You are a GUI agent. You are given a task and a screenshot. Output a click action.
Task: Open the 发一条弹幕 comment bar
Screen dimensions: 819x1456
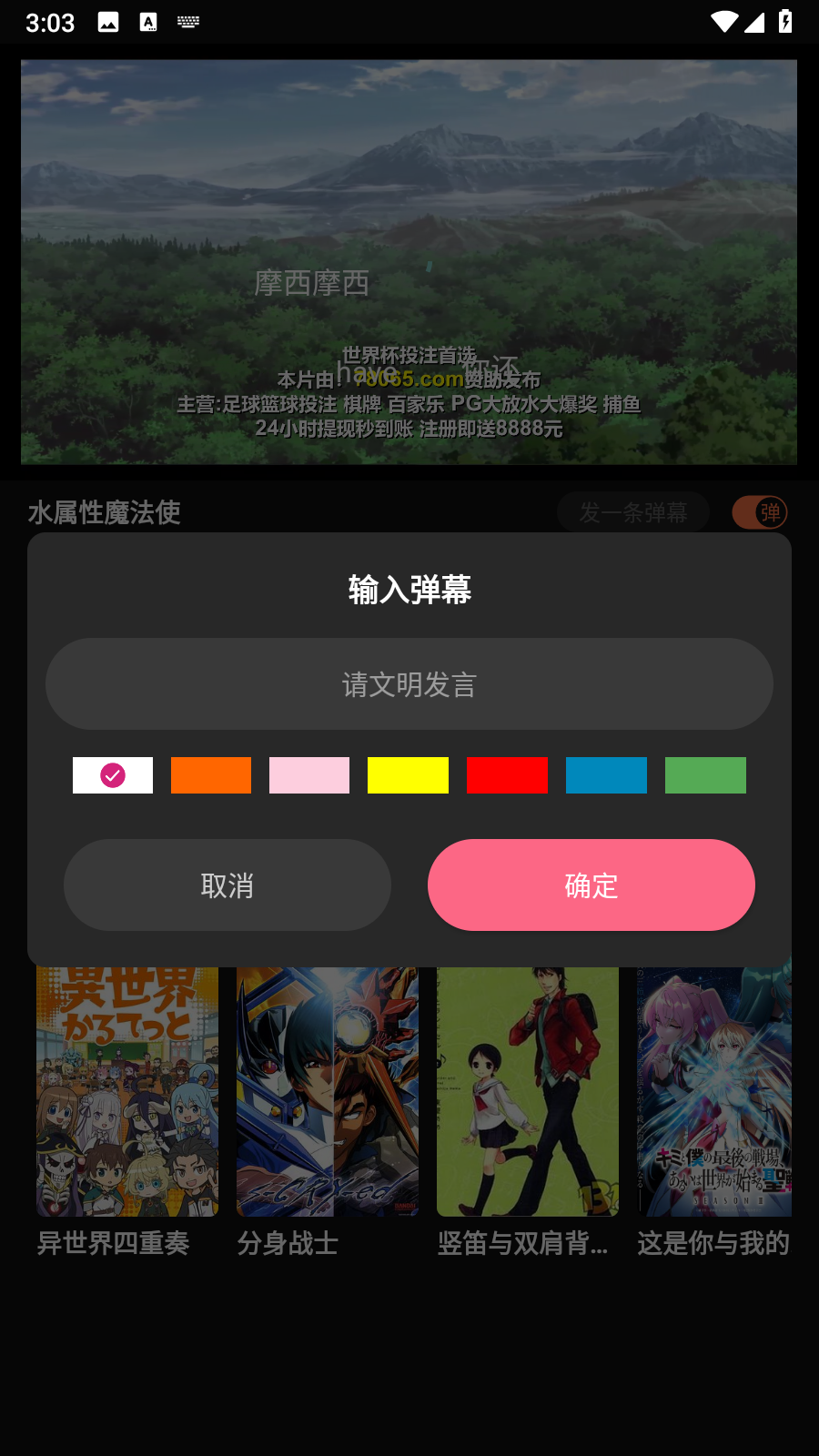[632, 512]
